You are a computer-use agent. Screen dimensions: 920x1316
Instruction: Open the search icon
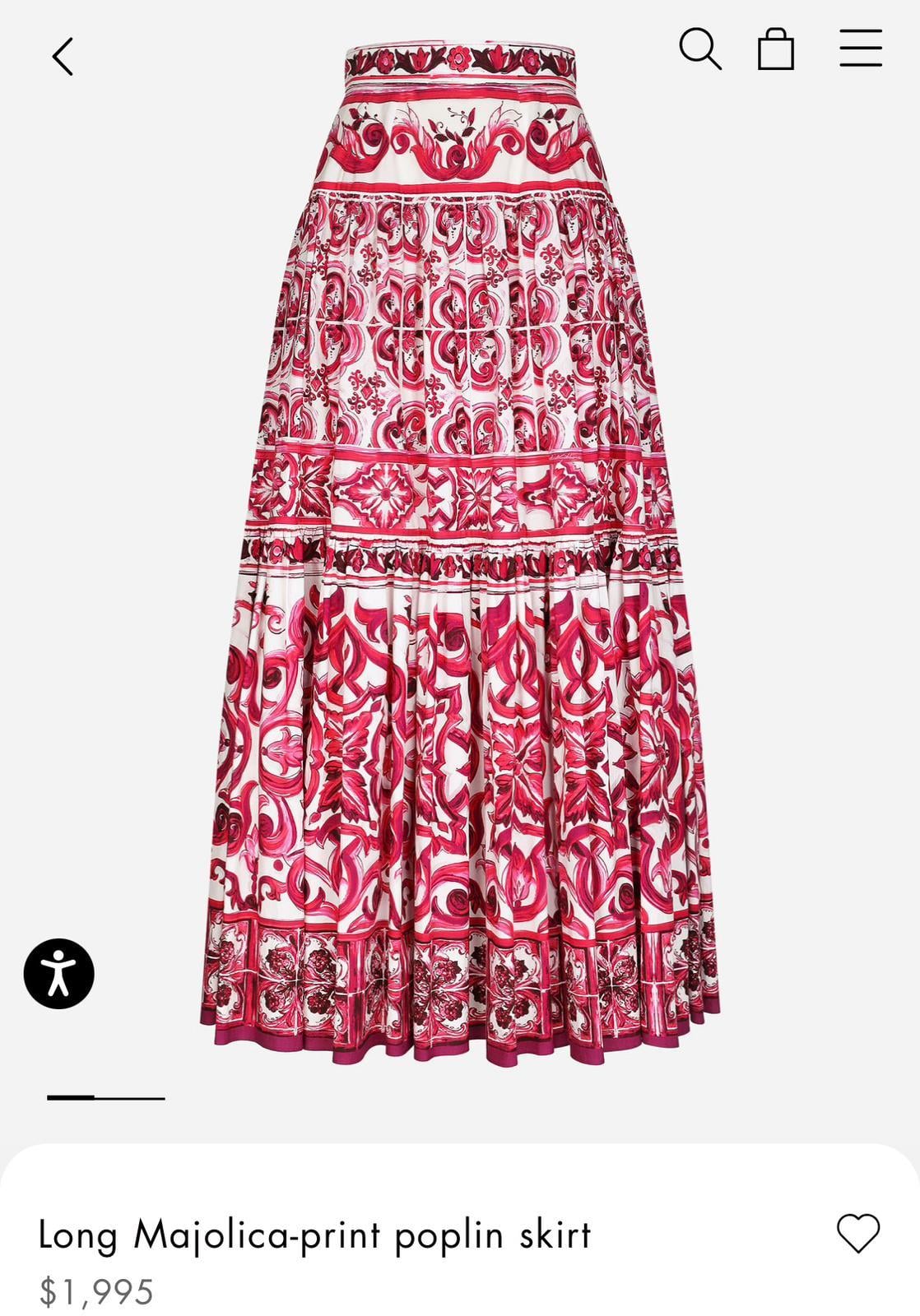pyautogui.click(x=699, y=49)
